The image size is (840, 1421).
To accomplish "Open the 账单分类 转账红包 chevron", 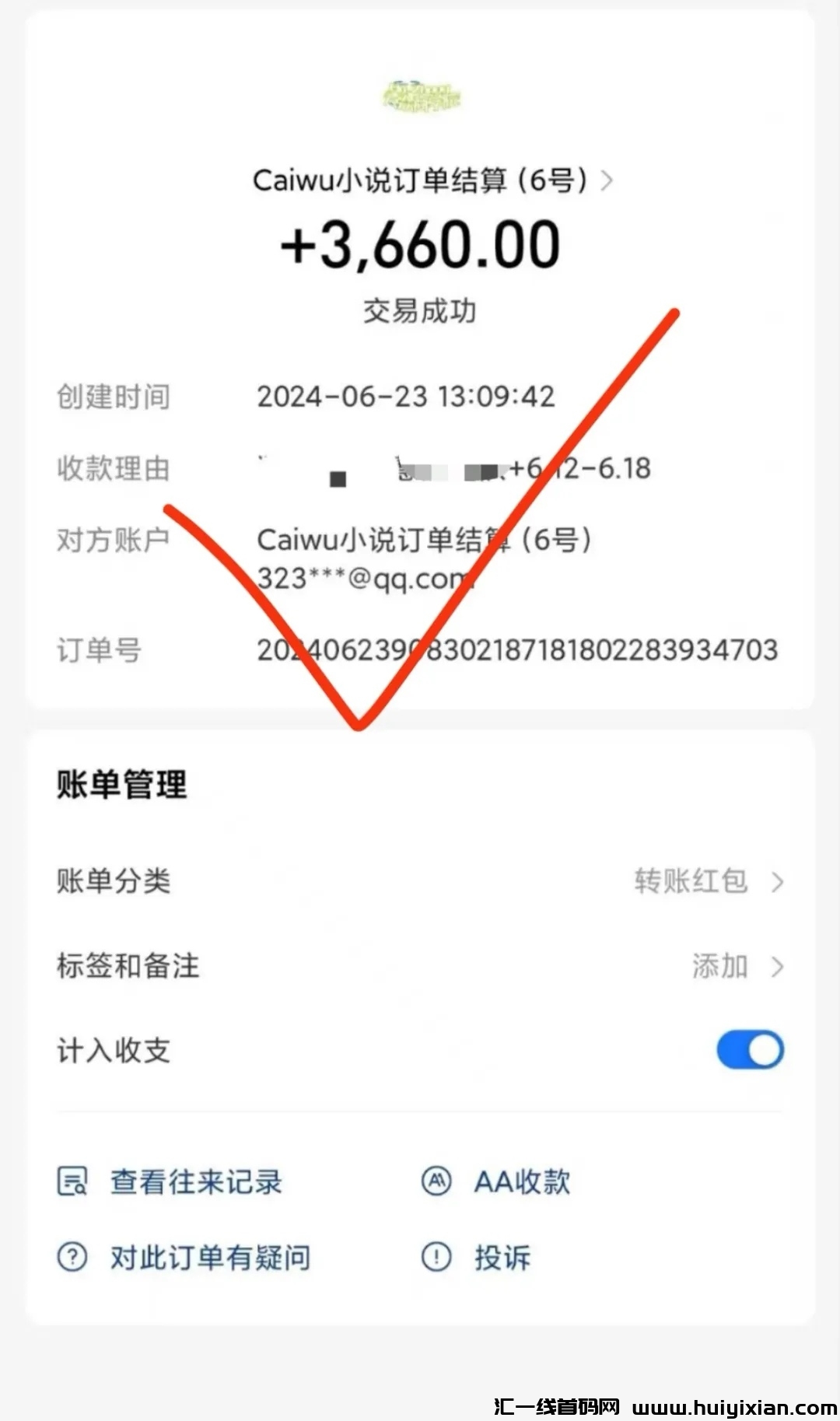I will [779, 881].
